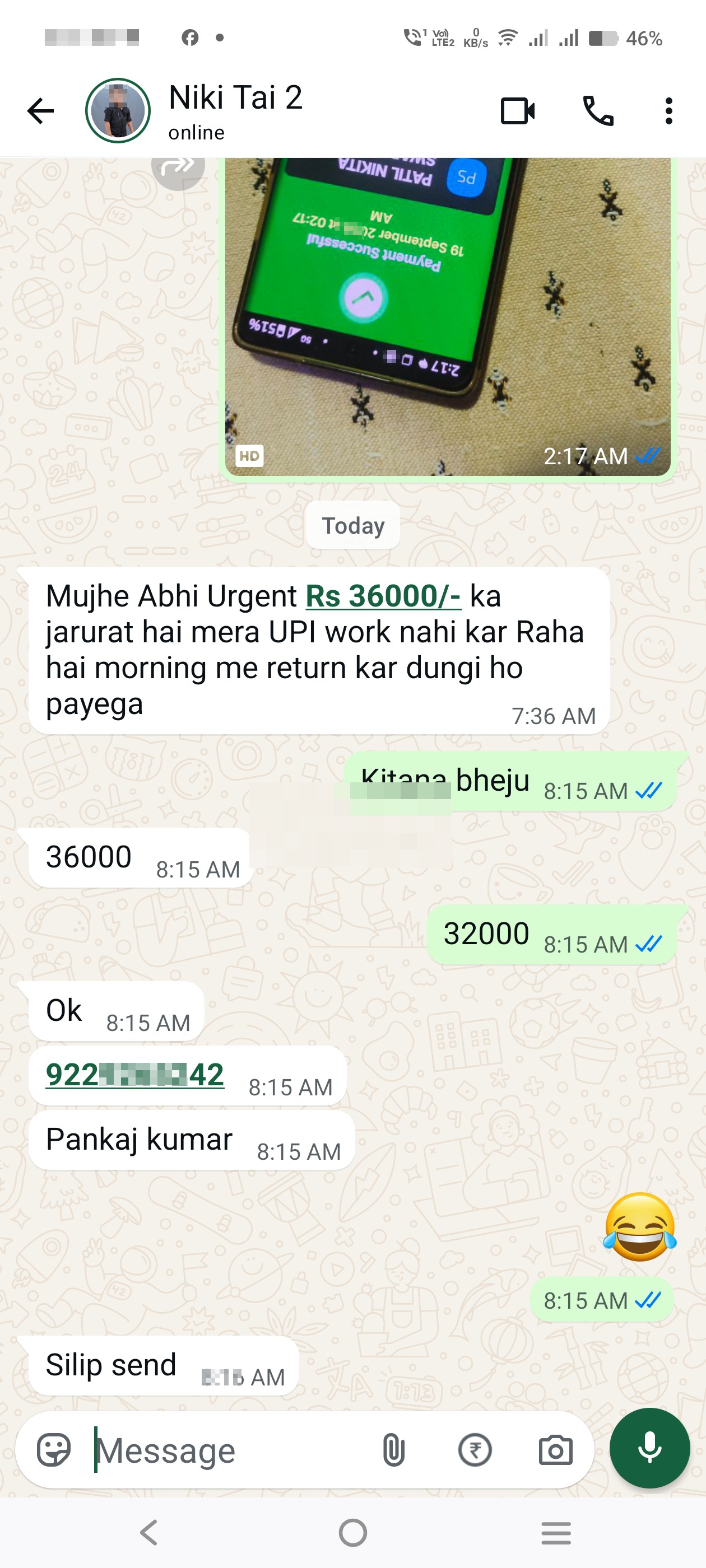Tap the Rs 36000/- link
Viewport: 706px width, 1568px height.
(x=383, y=596)
